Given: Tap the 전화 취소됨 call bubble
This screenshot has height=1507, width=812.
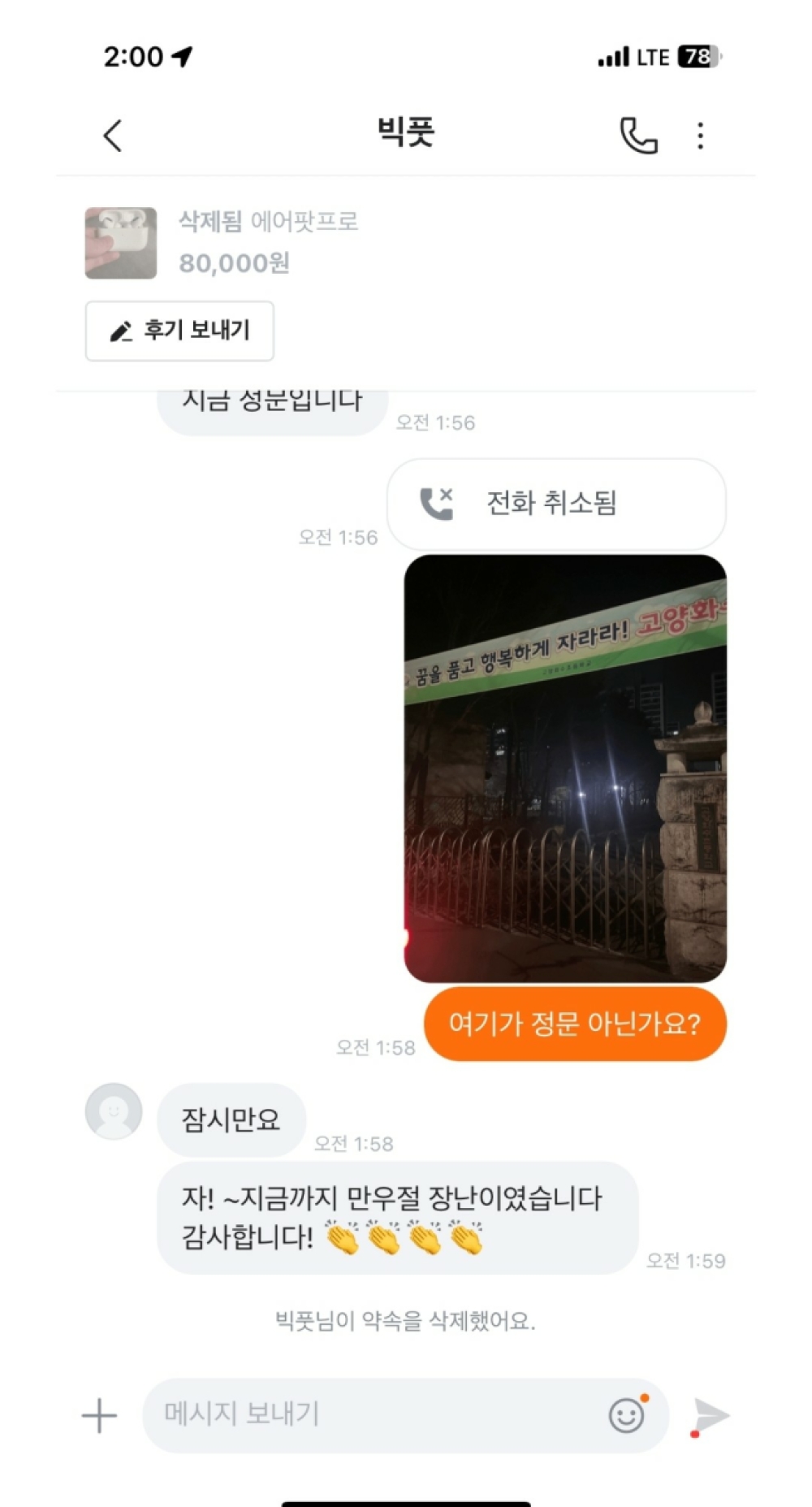Looking at the screenshot, I should (556, 504).
